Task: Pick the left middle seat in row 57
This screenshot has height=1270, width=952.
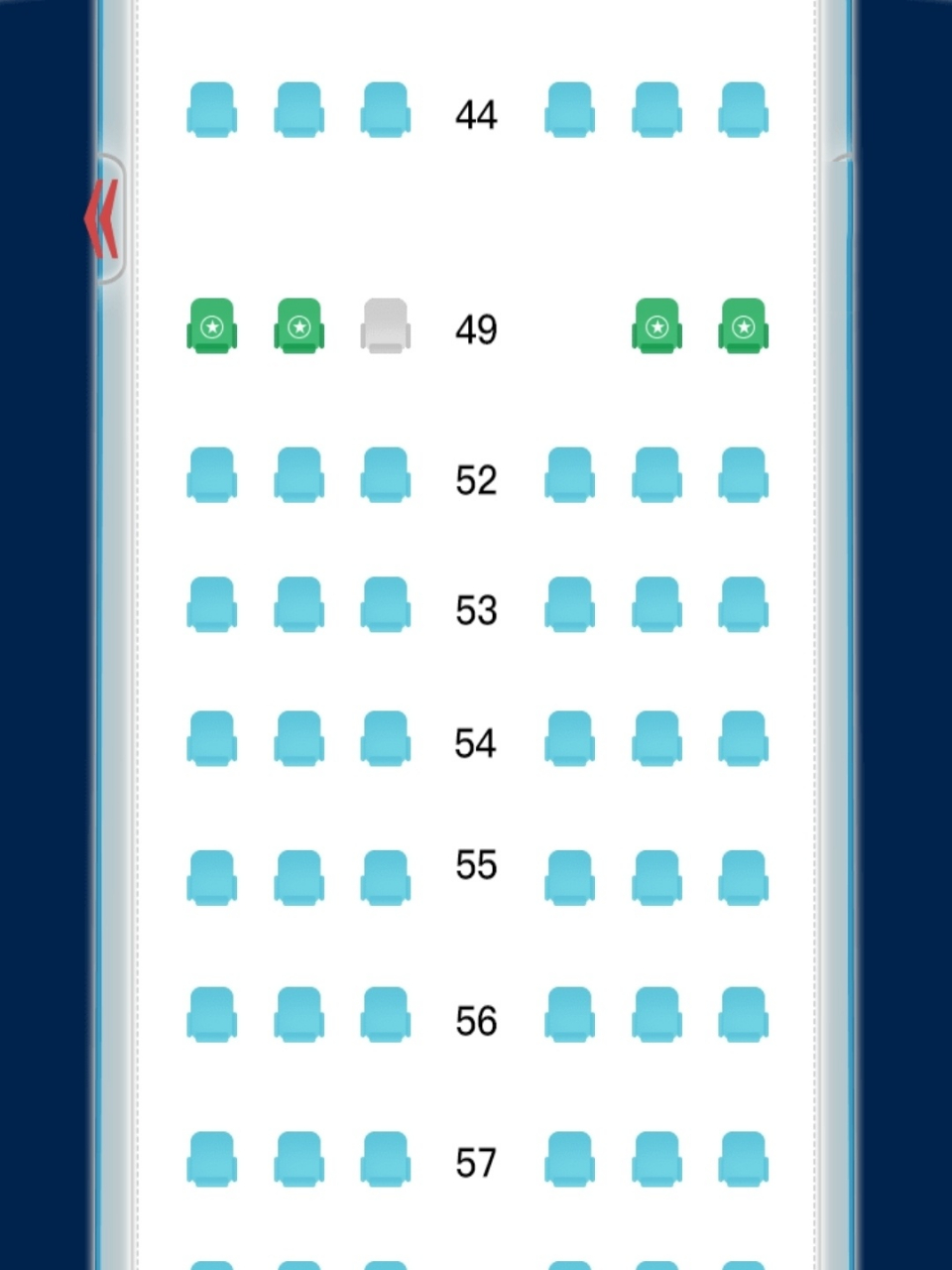Action: pos(298,1159)
